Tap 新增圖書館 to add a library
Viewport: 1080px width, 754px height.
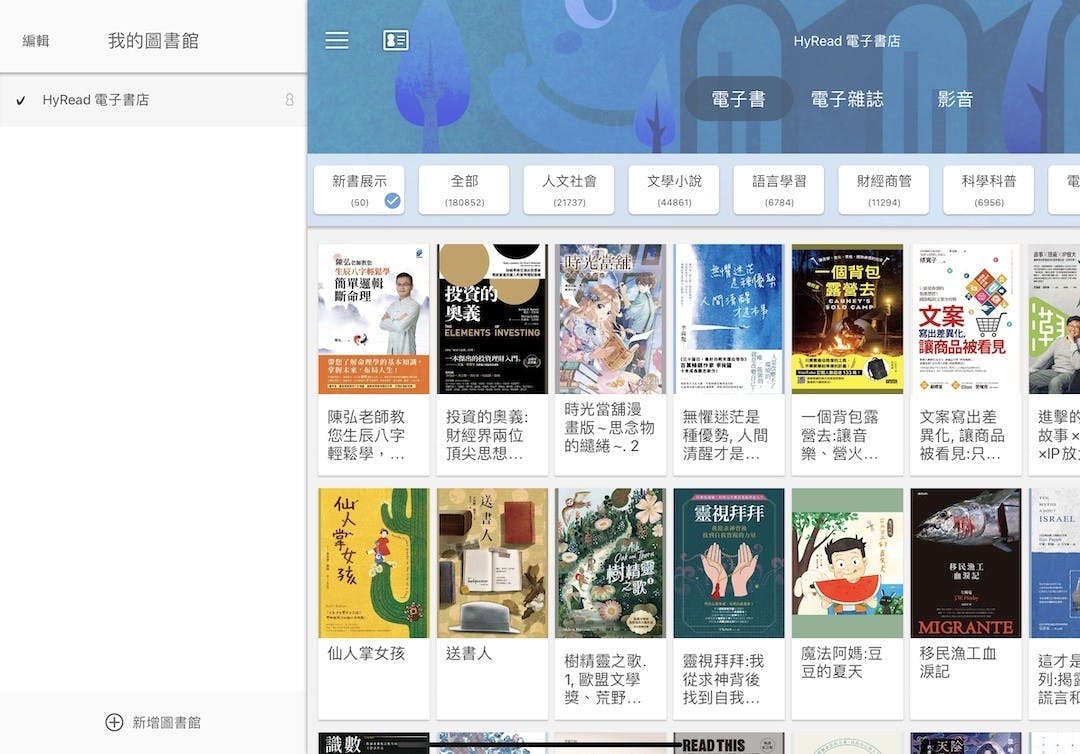click(x=153, y=722)
